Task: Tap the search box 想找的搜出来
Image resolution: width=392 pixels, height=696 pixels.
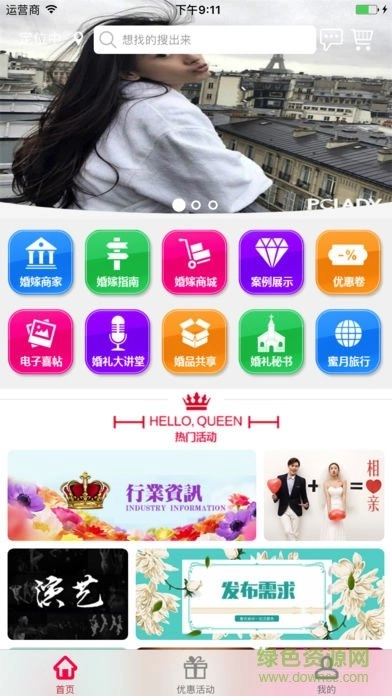Action: pyautogui.click(x=205, y=40)
